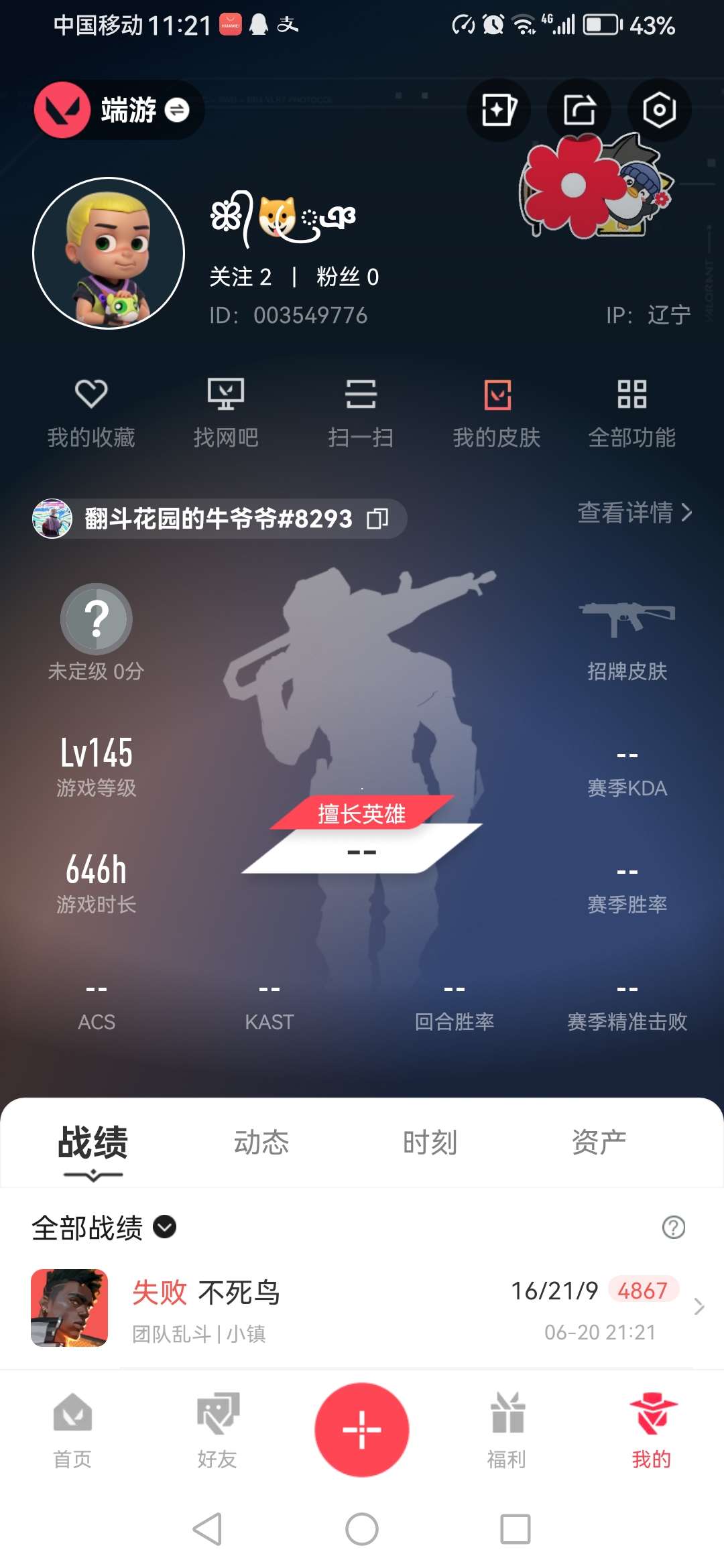Open the match records help icon
The image size is (724, 1568).
click(x=673, y=1228)
